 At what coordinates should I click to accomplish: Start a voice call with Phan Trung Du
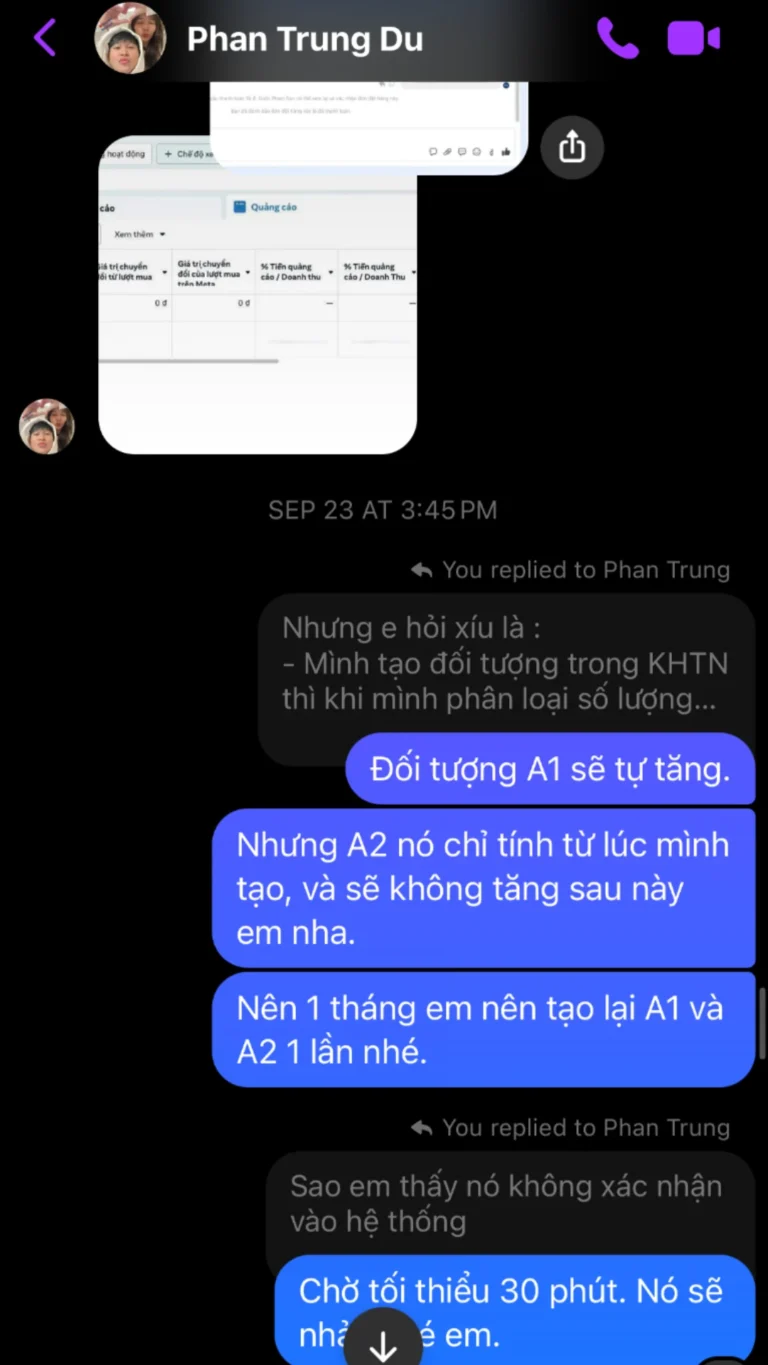[617, 39]
